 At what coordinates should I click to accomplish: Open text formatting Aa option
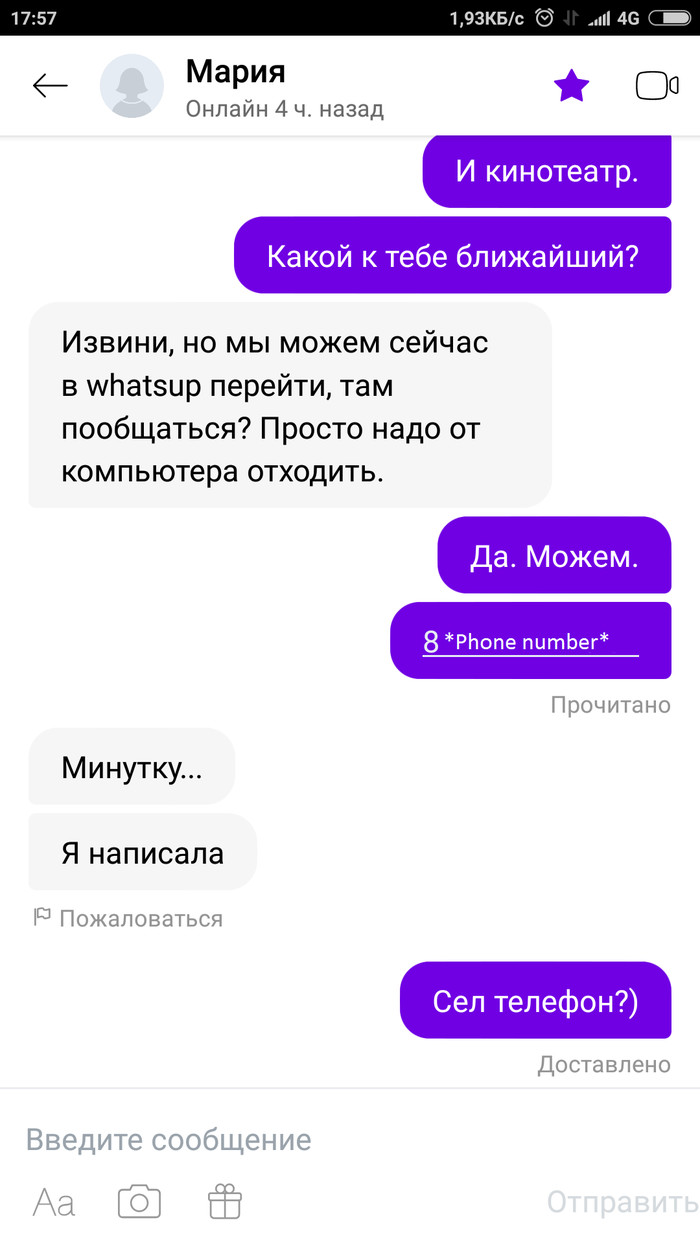54,1202
